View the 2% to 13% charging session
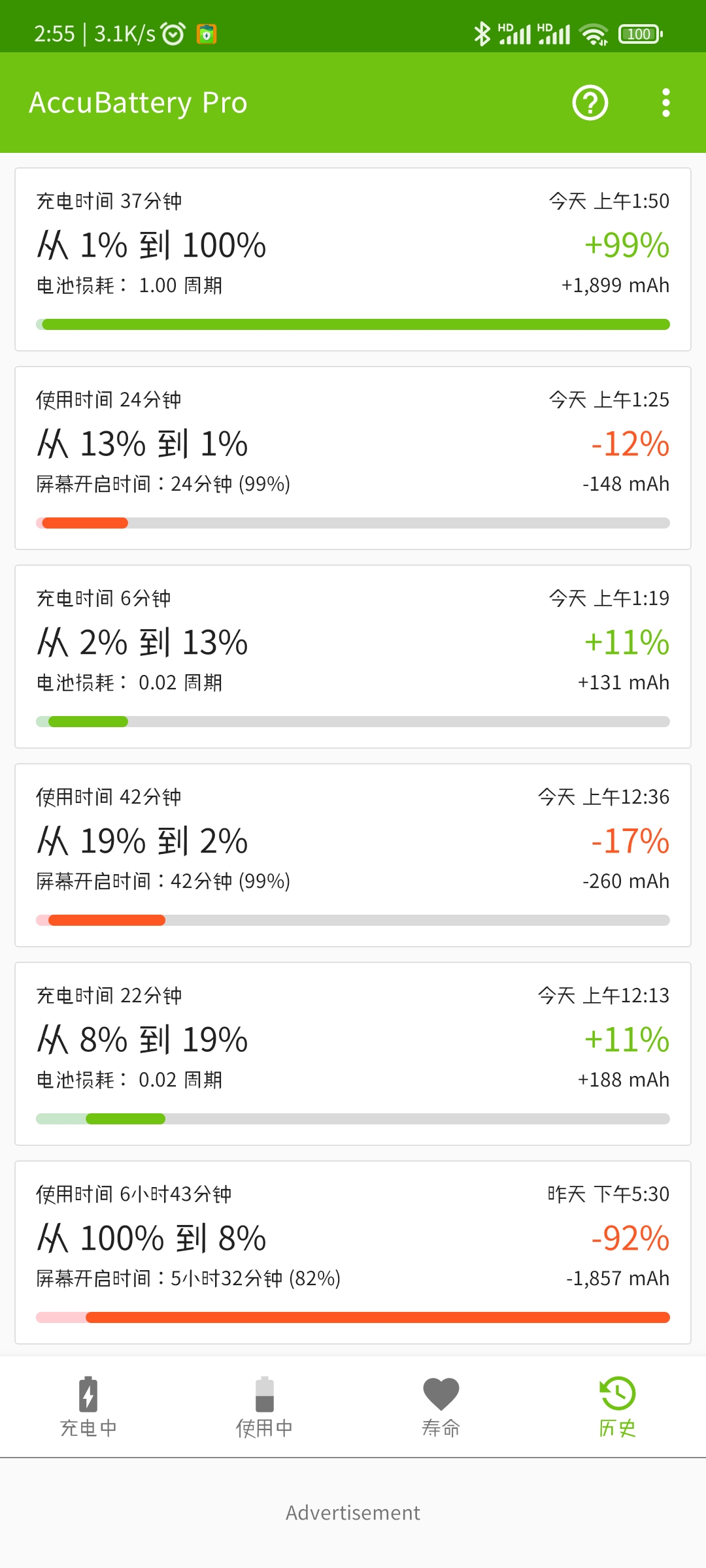706x1568 pixels. [x=353, y=657]
